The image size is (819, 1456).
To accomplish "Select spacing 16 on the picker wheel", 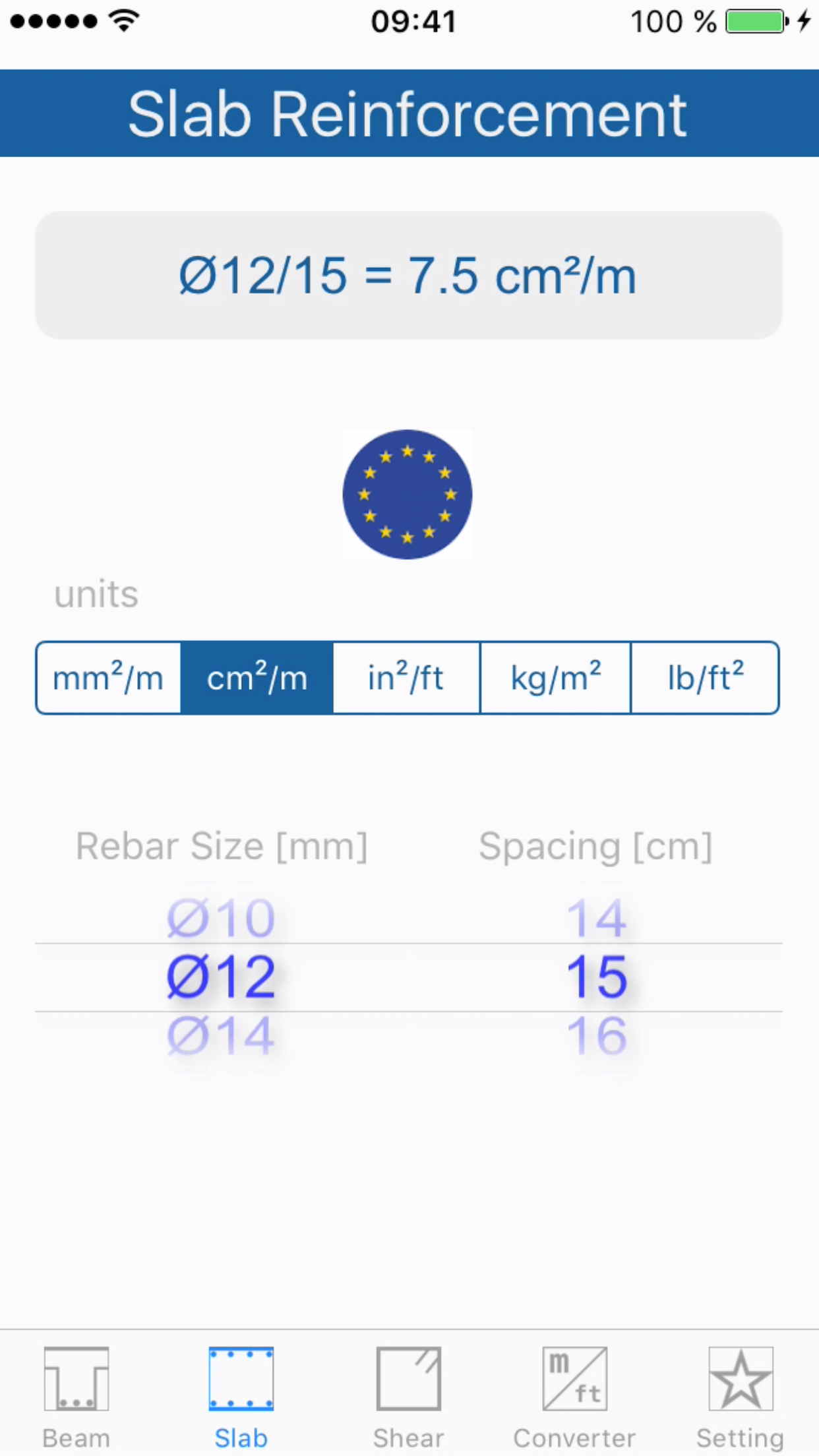I will coord(597,1035).
